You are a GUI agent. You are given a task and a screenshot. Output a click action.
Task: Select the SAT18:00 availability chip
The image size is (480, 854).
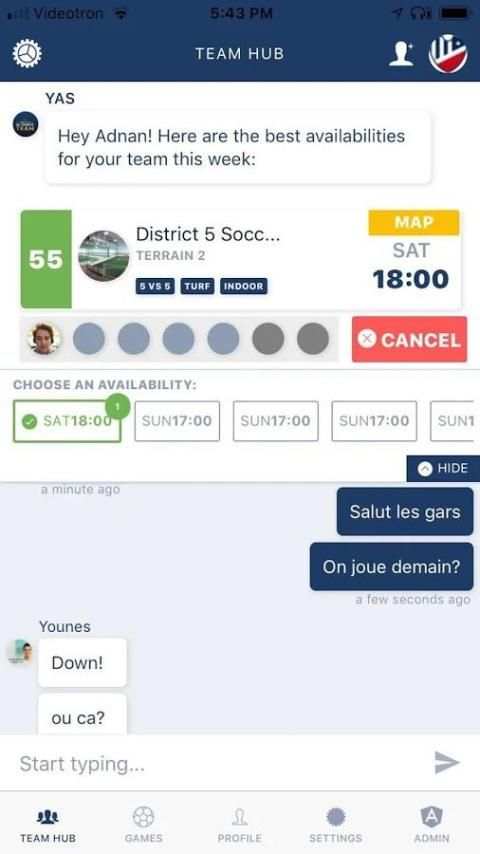pyautogui.click(x=67, y=421)
